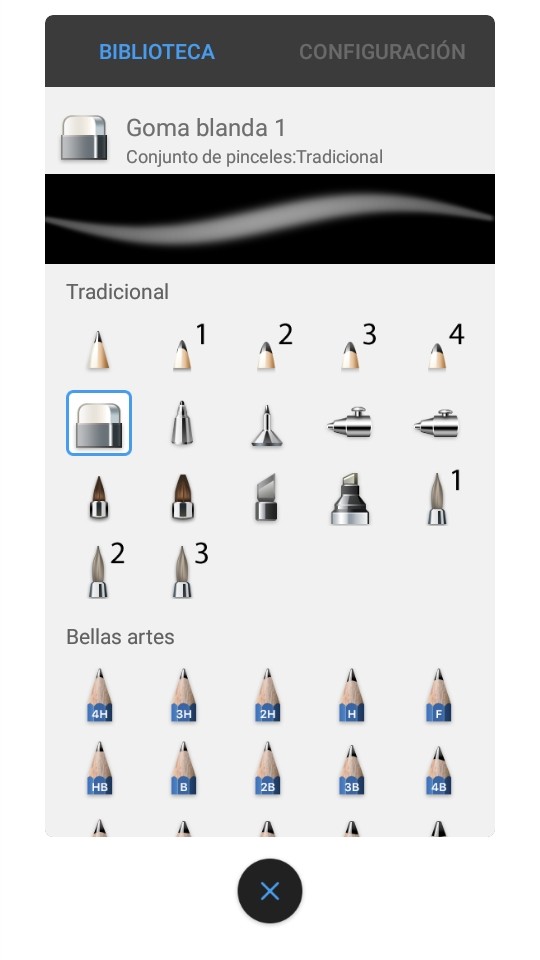The height and width of the screenshot is (960, 540).
Task: Select the gray paintbrush numbered 2
Action: click(x=99, y=572)
